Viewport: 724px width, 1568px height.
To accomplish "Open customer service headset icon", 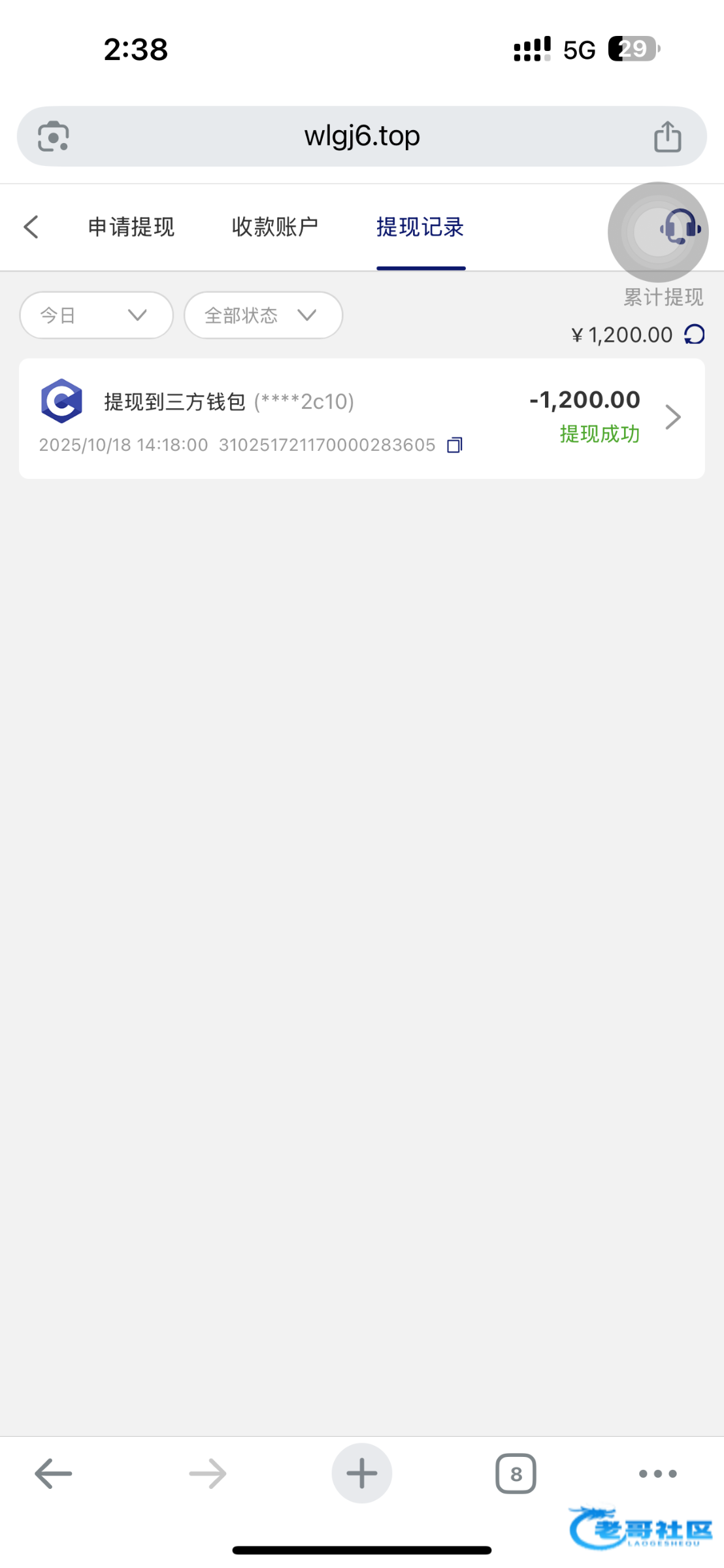I will (680, 228).
